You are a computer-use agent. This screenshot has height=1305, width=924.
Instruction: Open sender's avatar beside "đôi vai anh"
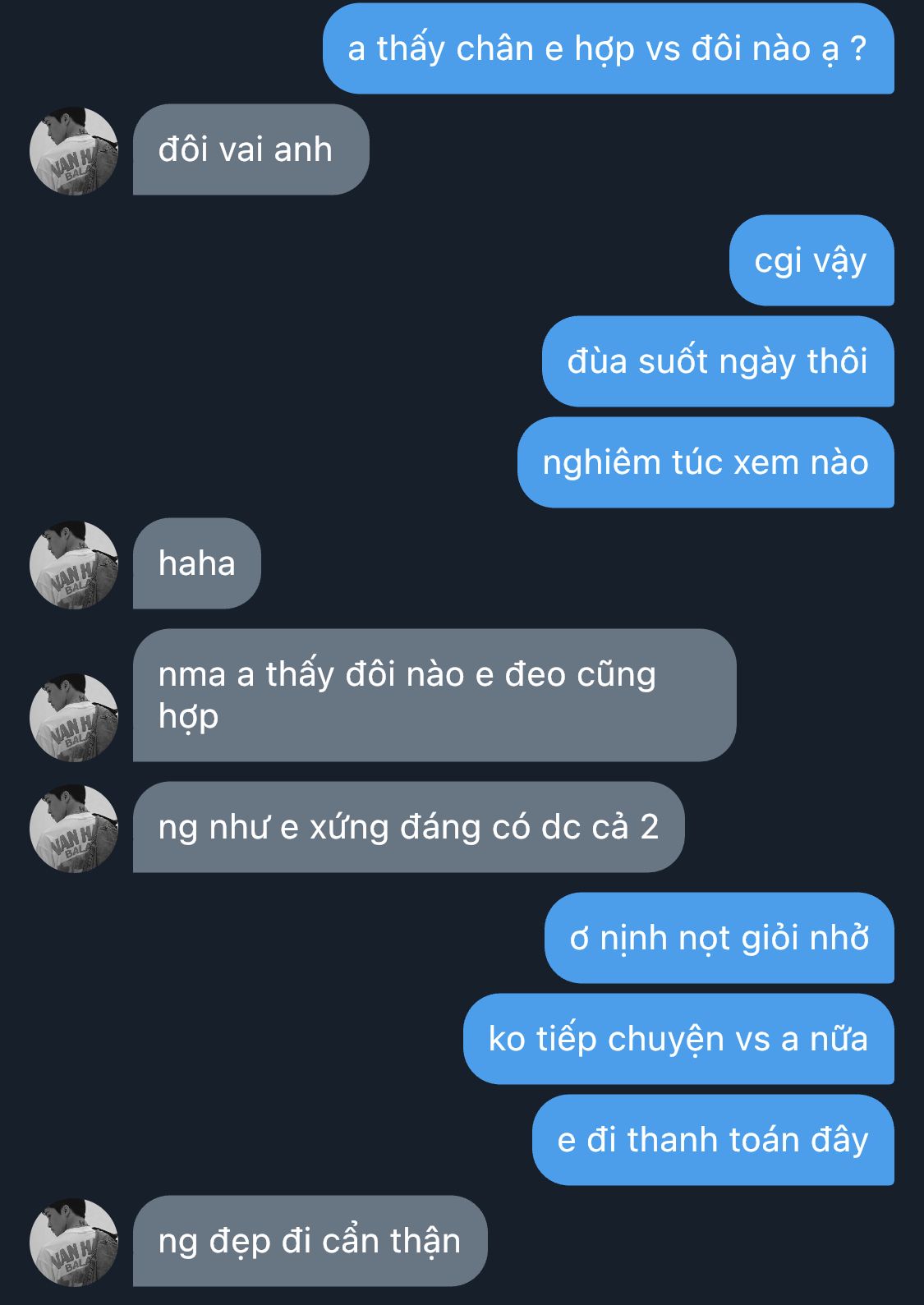(74, 151)
